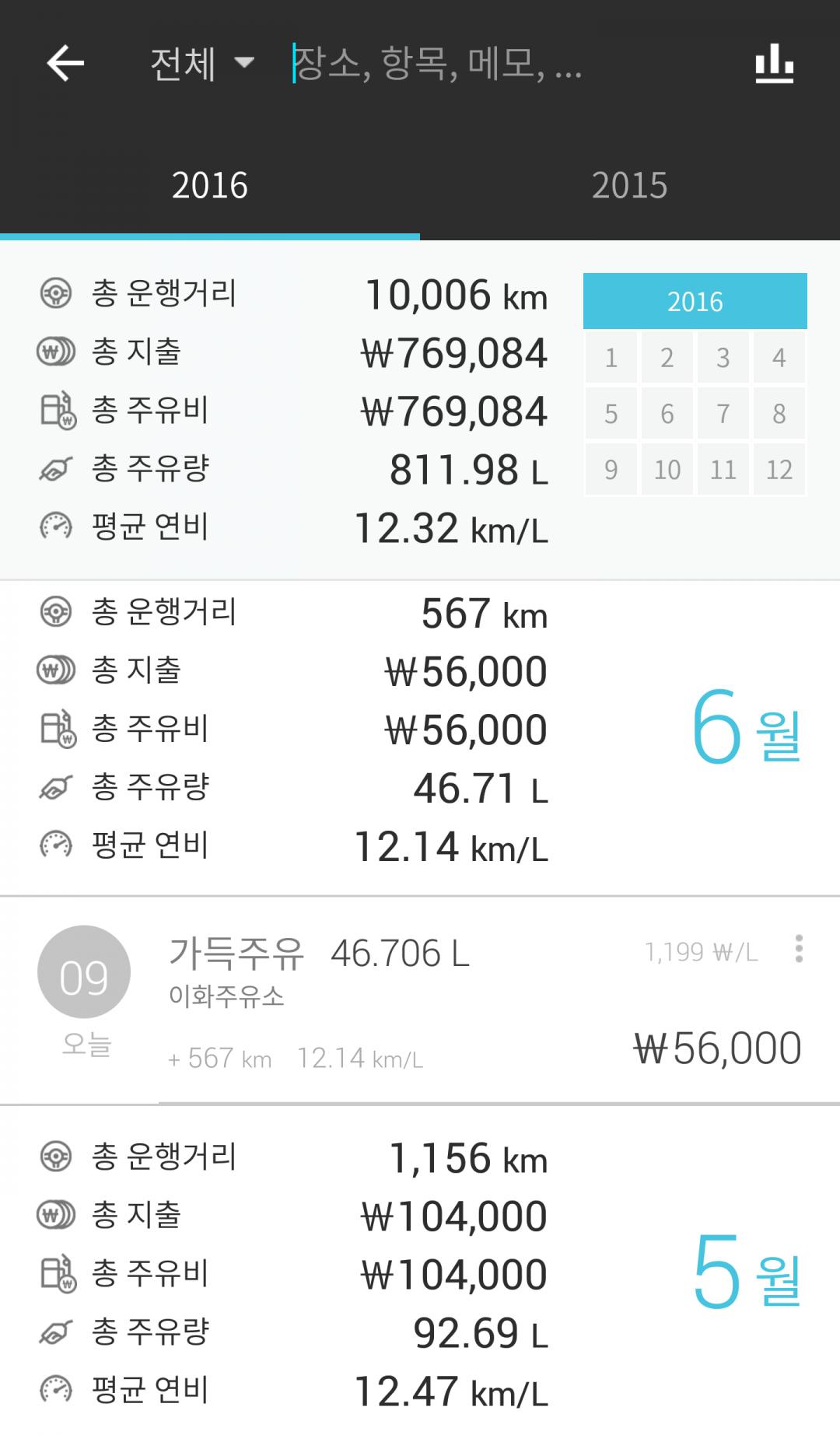Screen dimensions: 840x1435
Task: Jump to month 6 in the calendar grid
Action: [x=667, y=414]
